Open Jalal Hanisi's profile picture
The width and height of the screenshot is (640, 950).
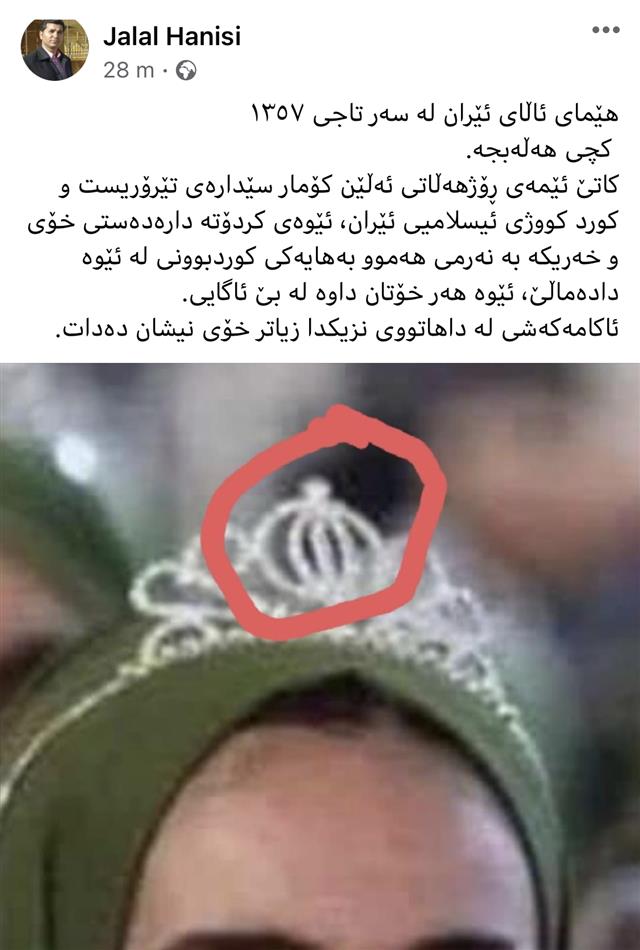click(54, 51)
